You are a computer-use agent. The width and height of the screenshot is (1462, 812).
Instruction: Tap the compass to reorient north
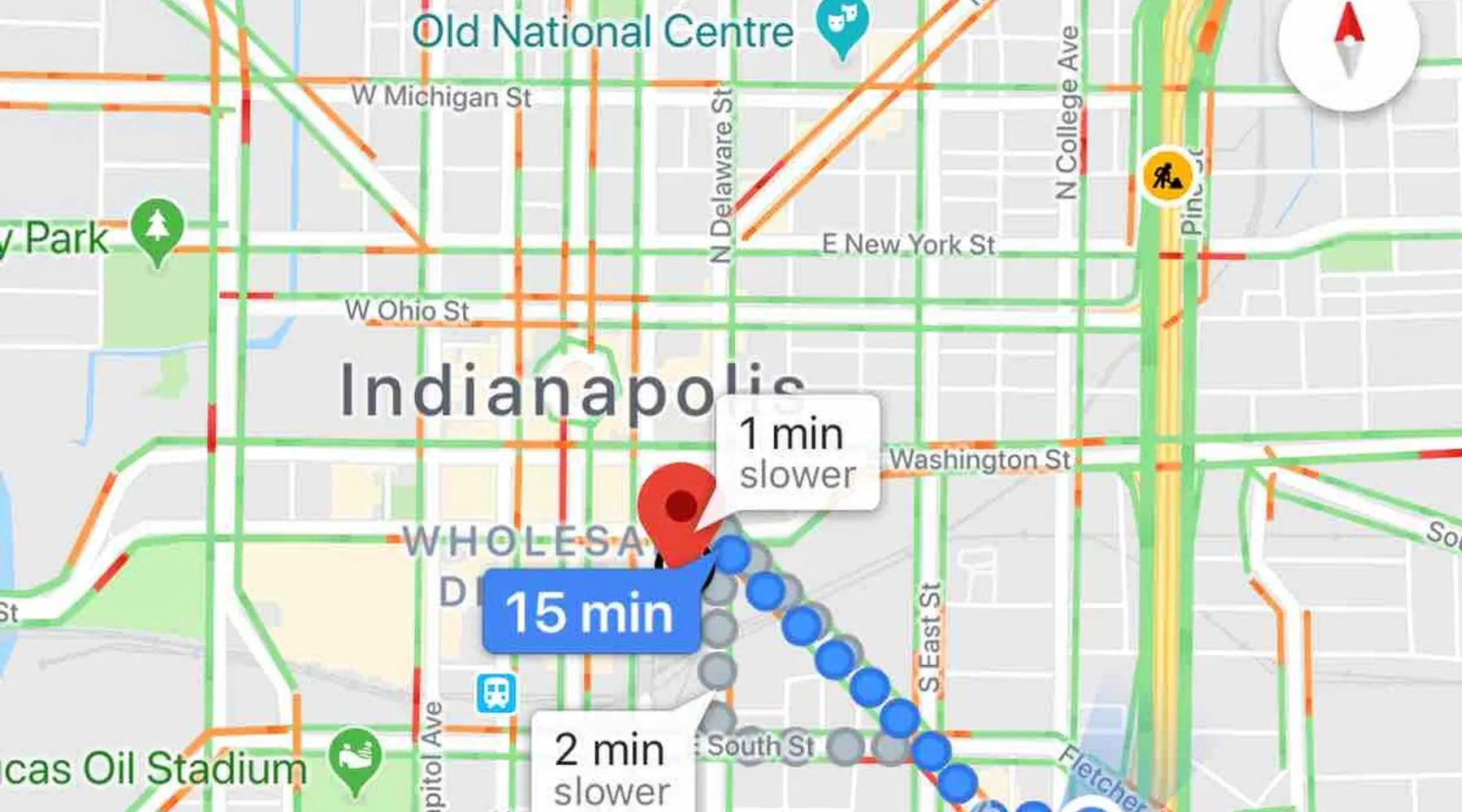(x=1348, y=41)
